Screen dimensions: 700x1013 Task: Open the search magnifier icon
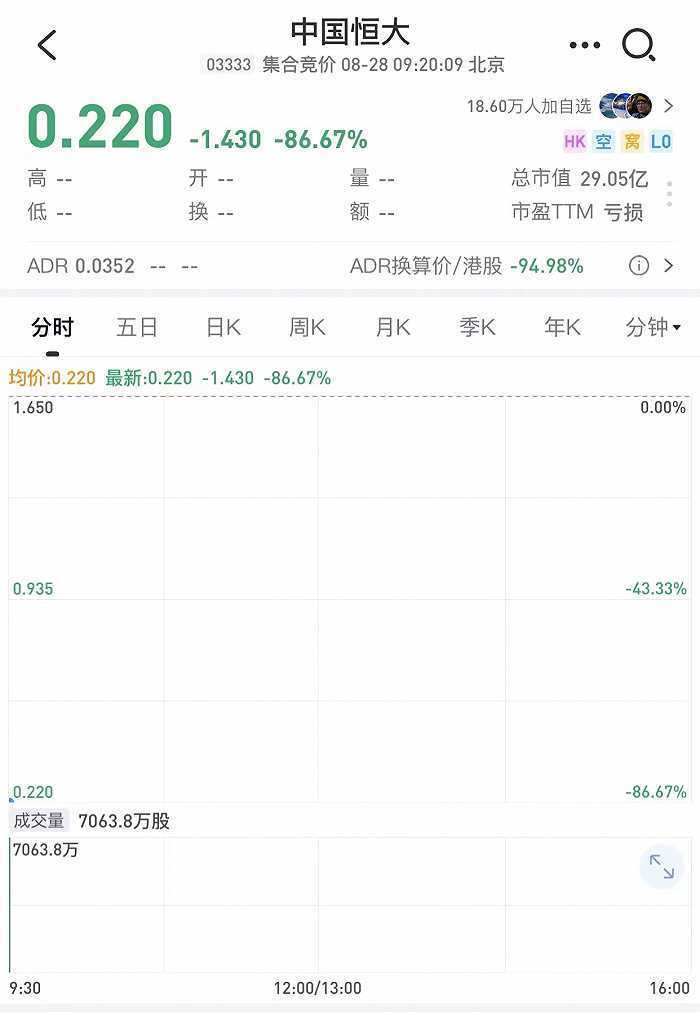coord(638,45)
